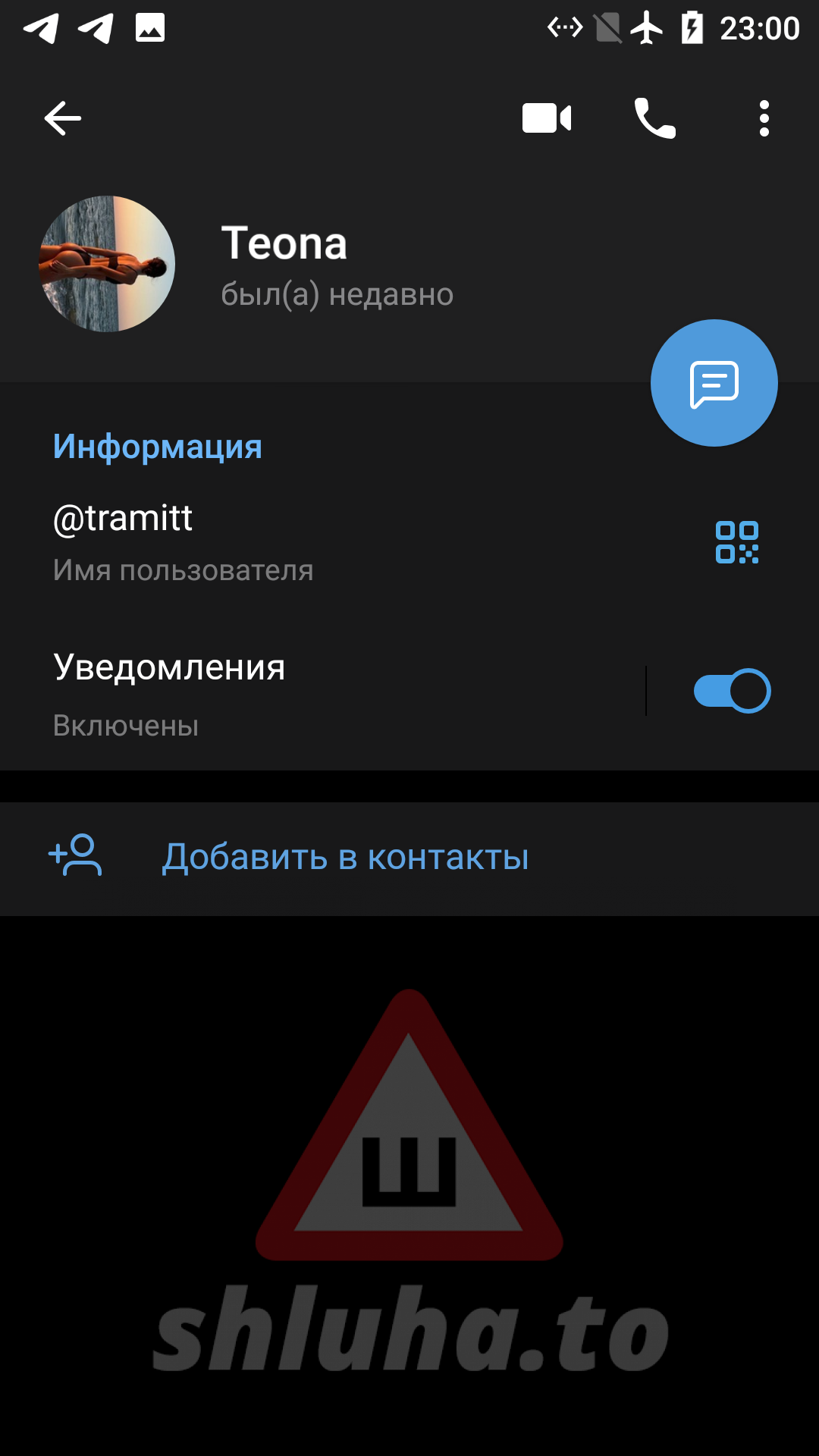Open Teona's profile photo
The height and width of the screenshot is (1456, 819).
point(107,264)
